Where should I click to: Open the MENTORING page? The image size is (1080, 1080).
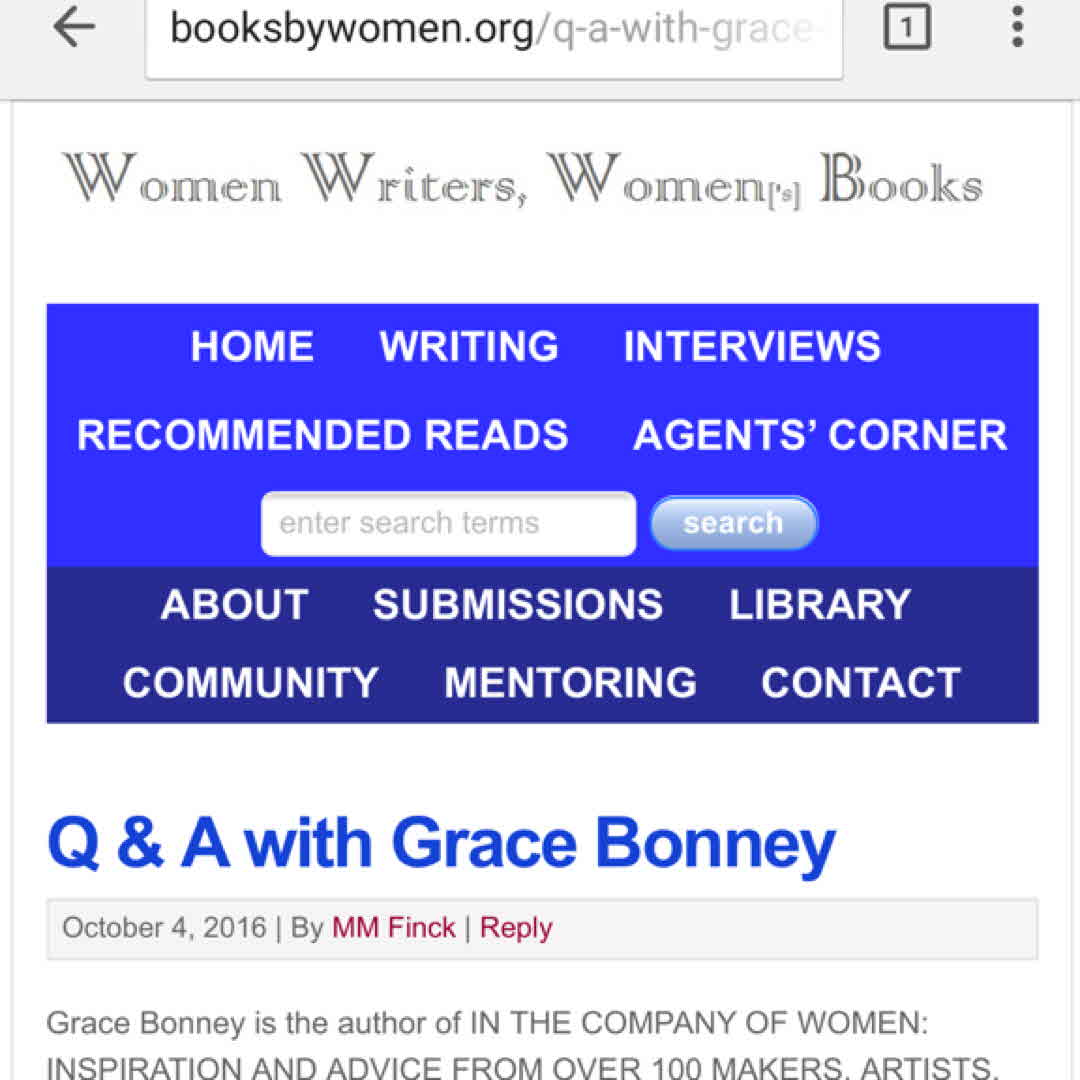570,683
